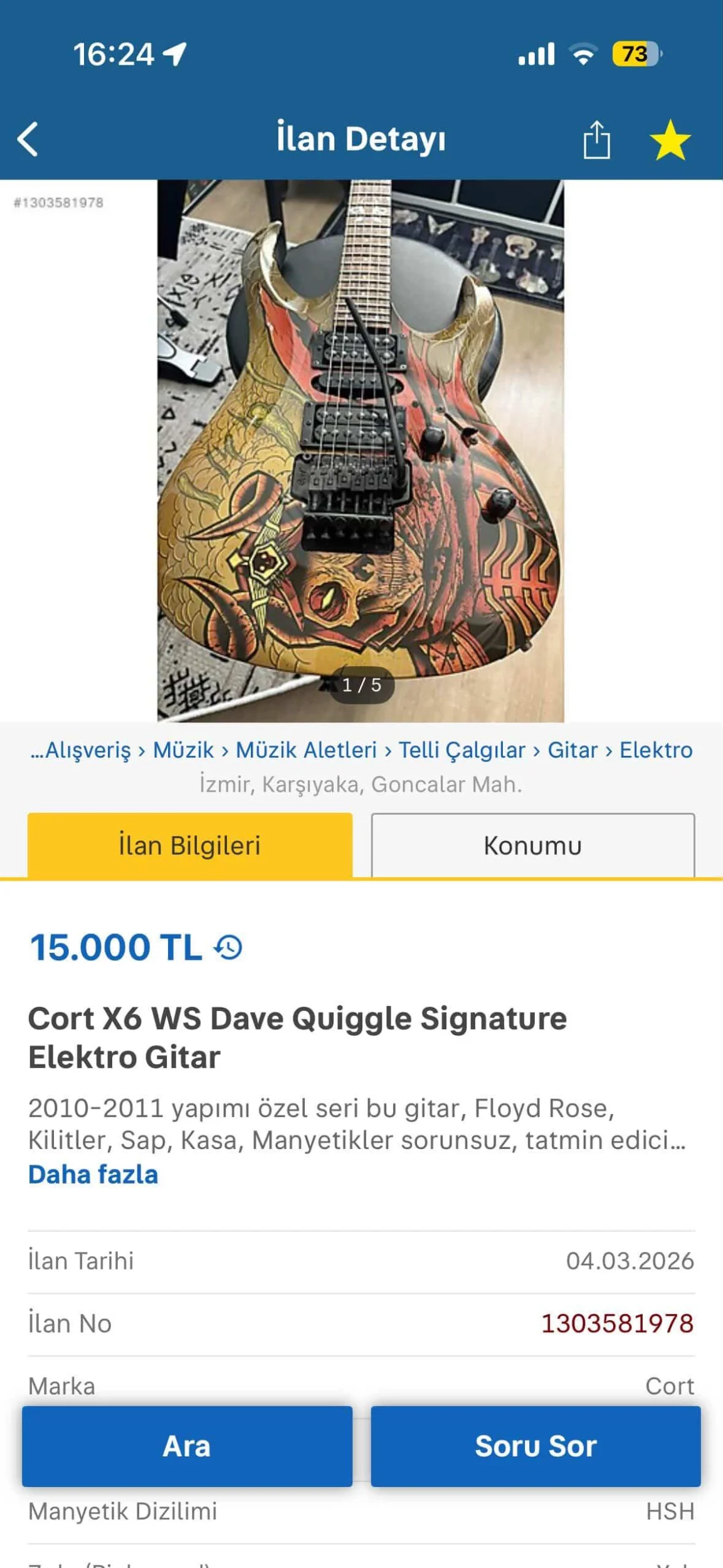The height and width of the screenshot is (1568, 723).
Task: Share this listing
Action: click(x=596, y=139)
